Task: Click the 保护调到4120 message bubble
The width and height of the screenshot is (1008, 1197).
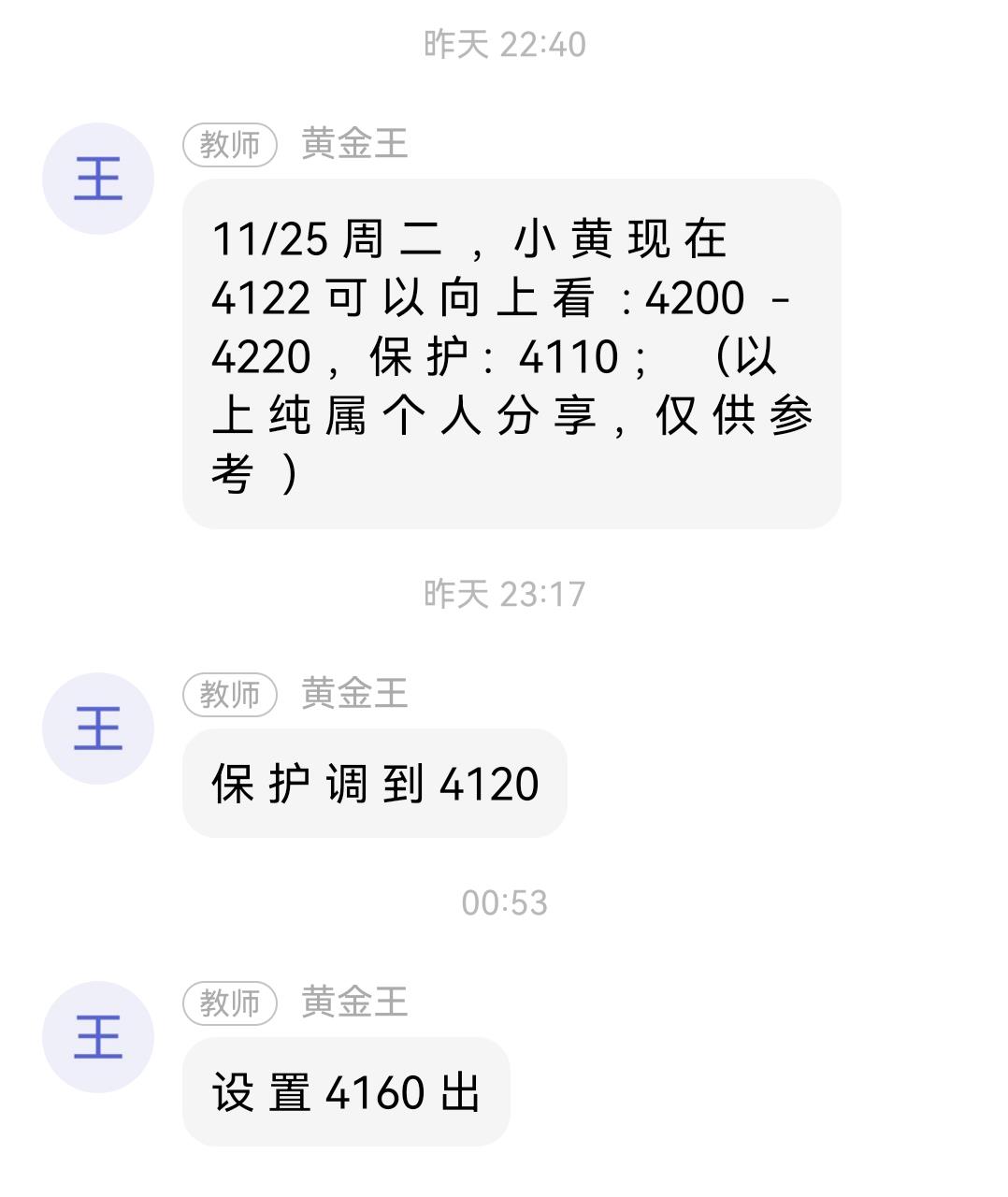Action: click(x=374, y=784)
